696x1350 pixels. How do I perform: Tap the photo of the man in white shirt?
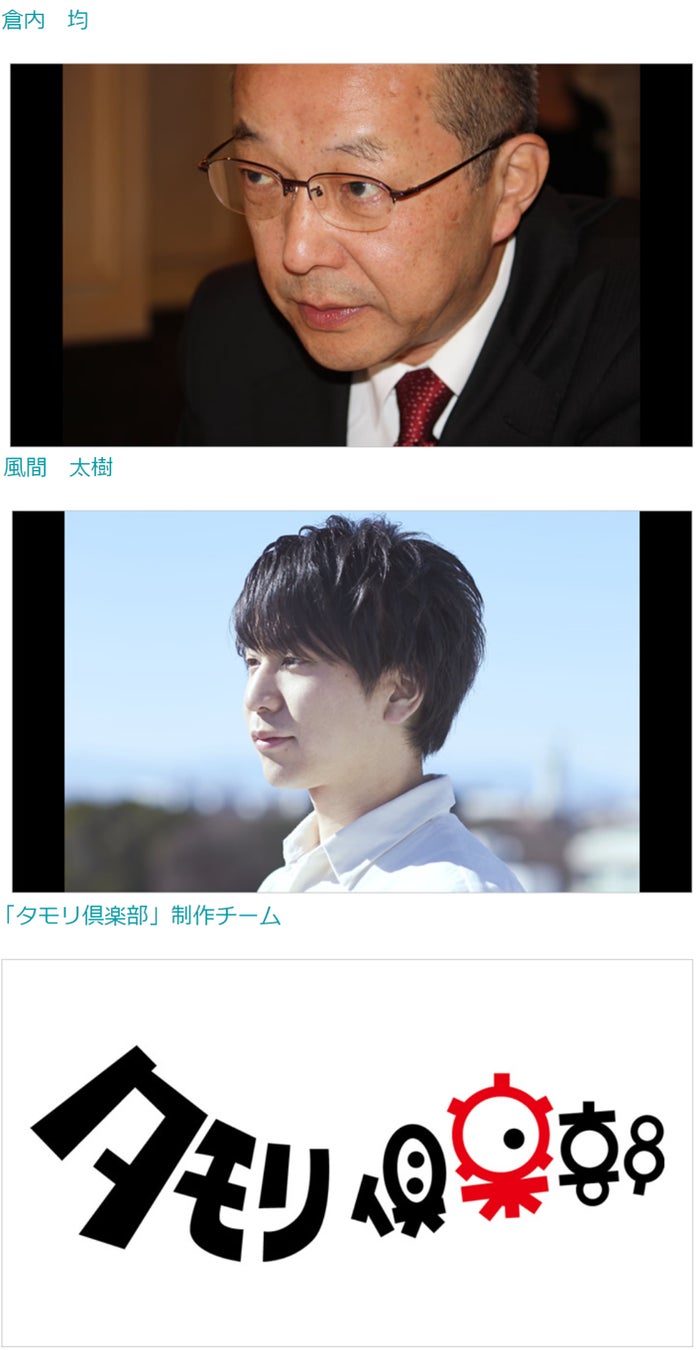[351, 701]
